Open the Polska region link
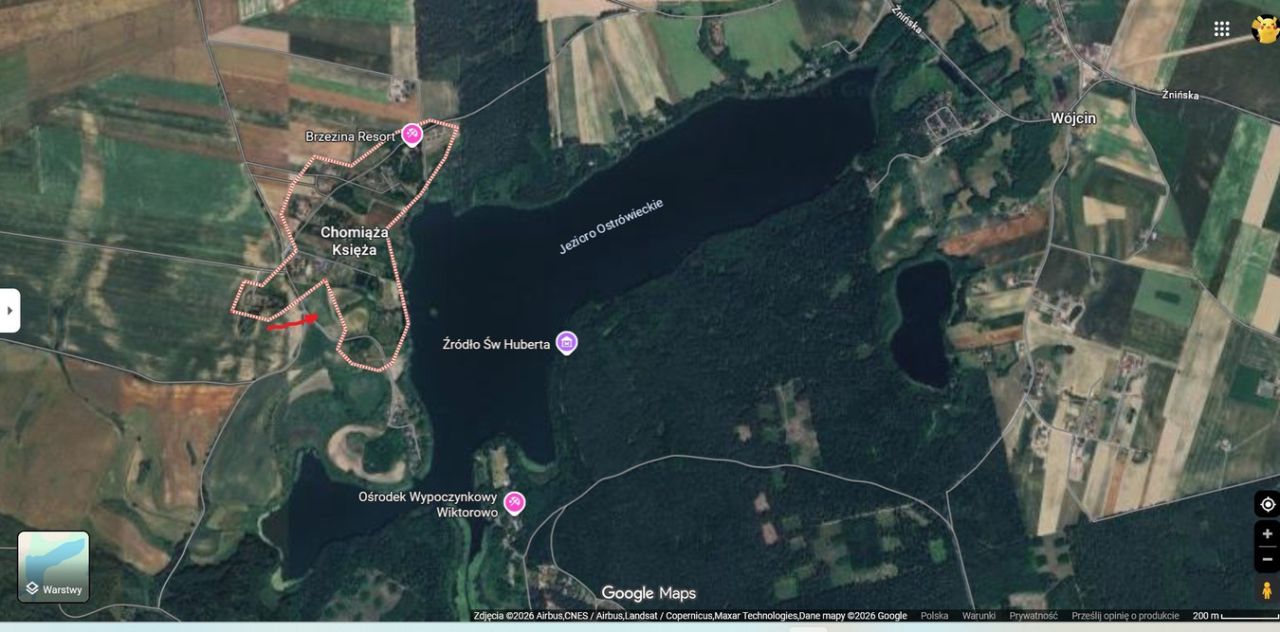The height and width of the screenshot is (632, 1280). click(x=934, y=616)
